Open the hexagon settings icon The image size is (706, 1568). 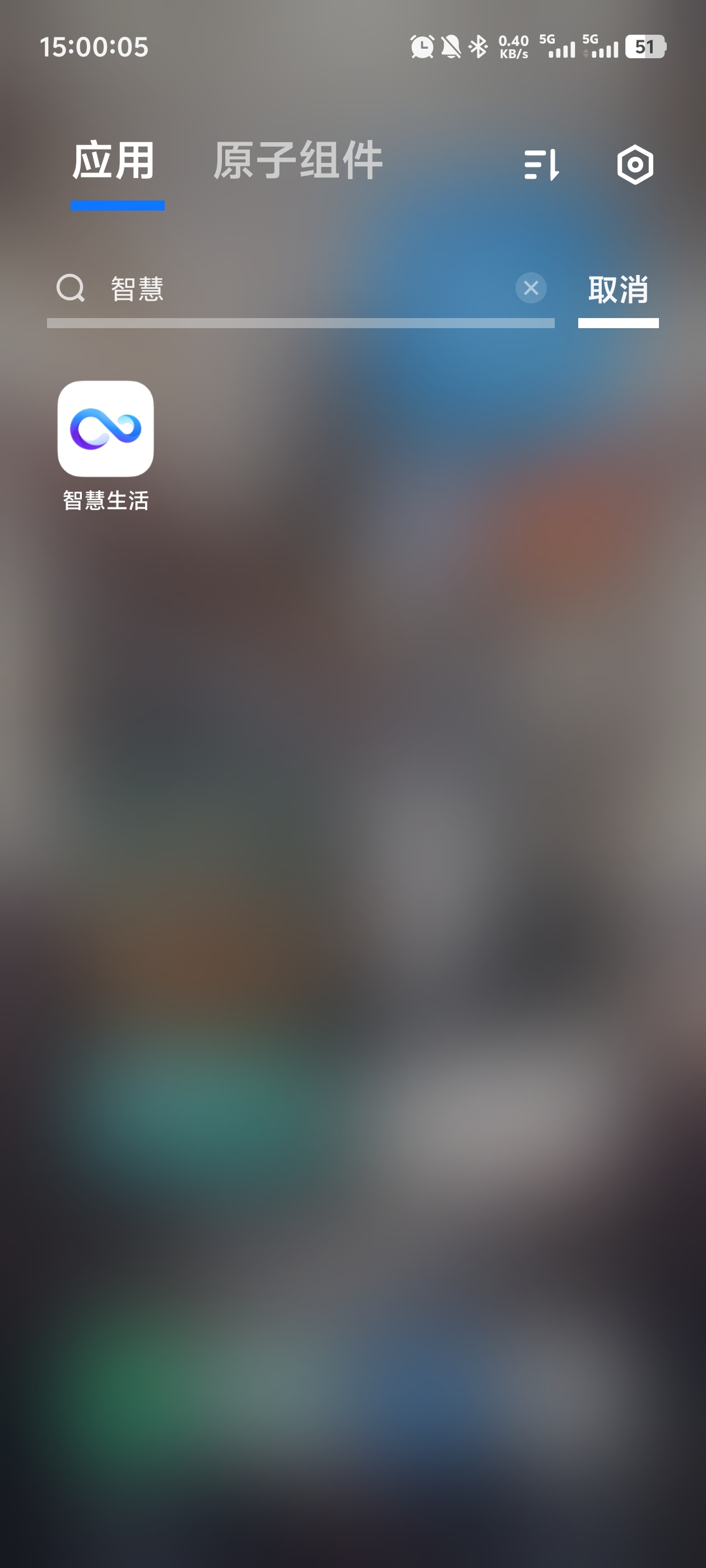point(635,164)
